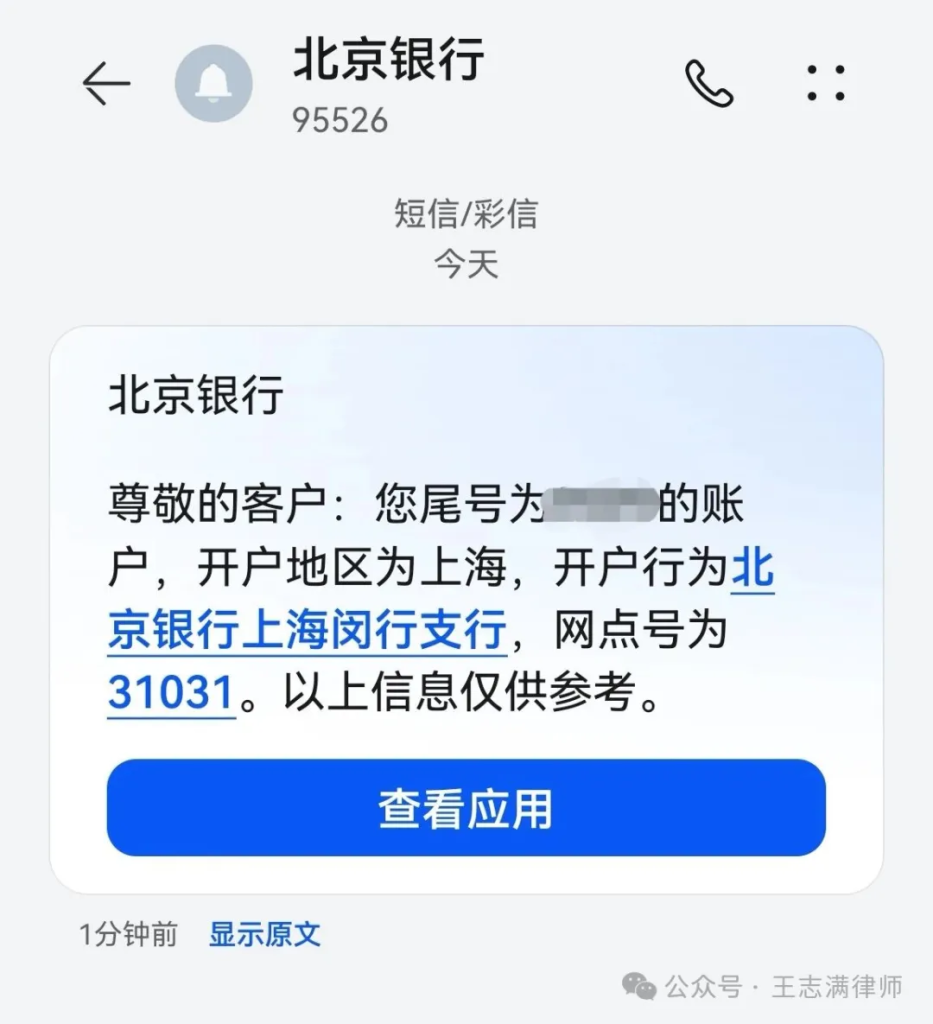
Task: Tap the number 95526 below the name
Action: click(342, 122)
